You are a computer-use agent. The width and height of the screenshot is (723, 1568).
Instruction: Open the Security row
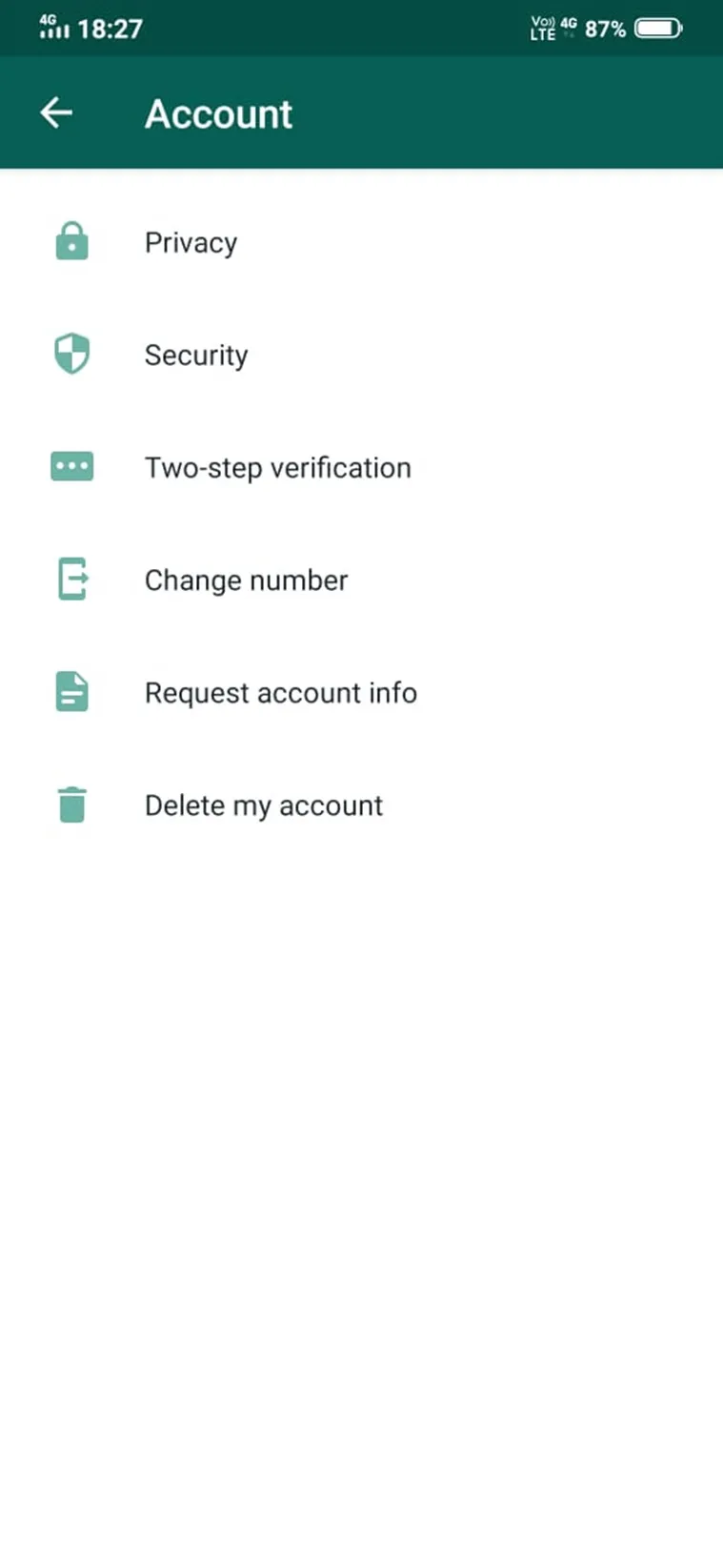(361, 355)
